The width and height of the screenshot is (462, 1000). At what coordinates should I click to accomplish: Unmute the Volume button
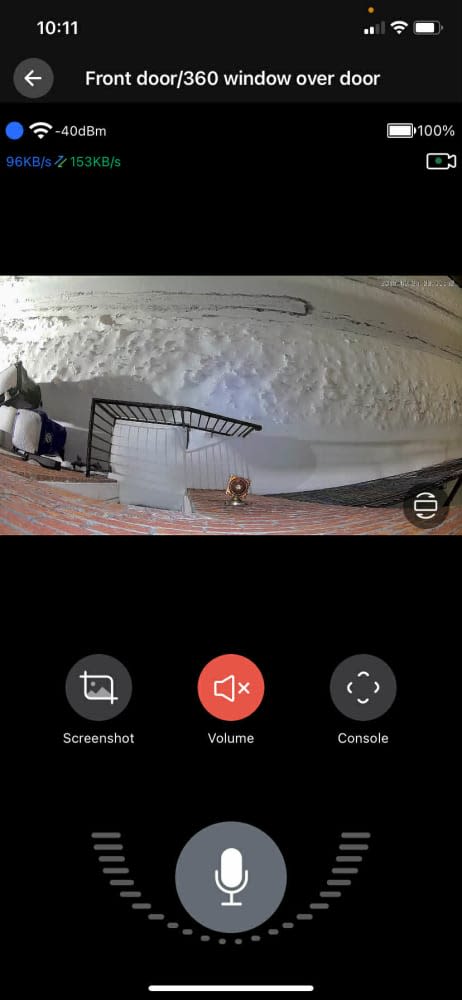(231, 687)
